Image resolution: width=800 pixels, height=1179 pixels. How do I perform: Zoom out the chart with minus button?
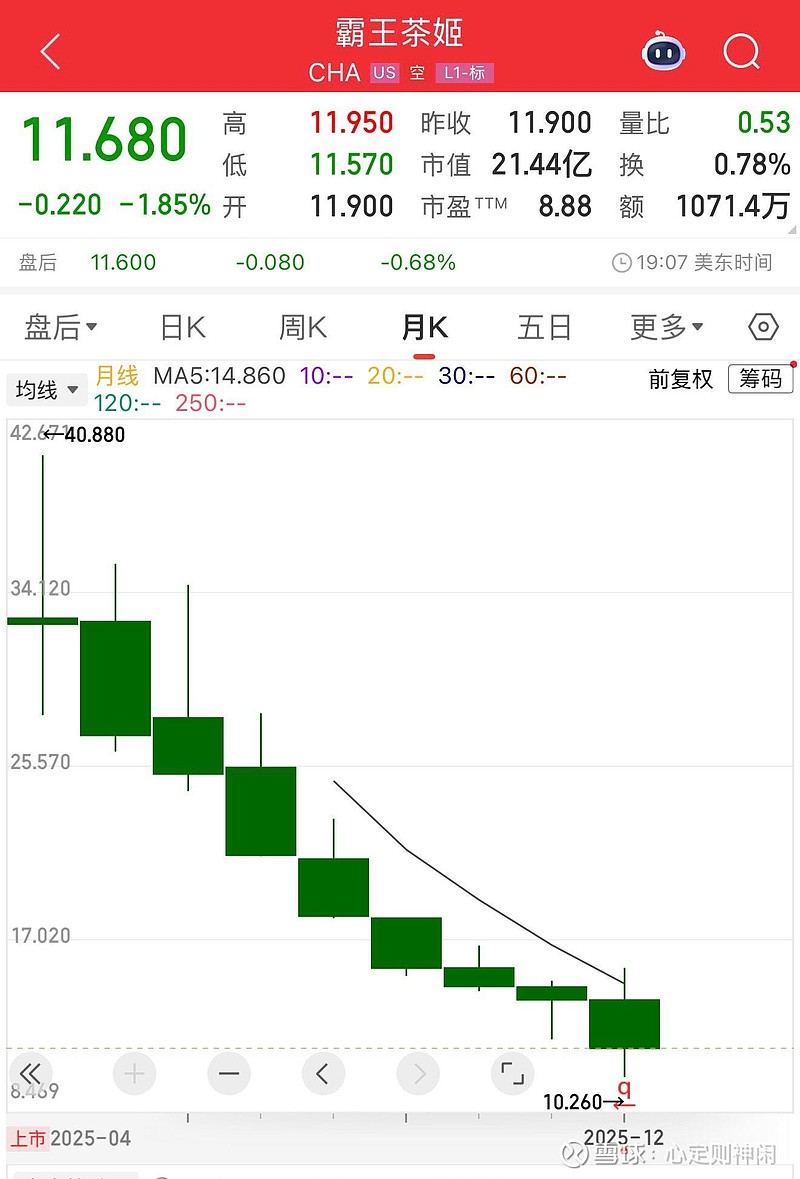(x=229, y=1074)
